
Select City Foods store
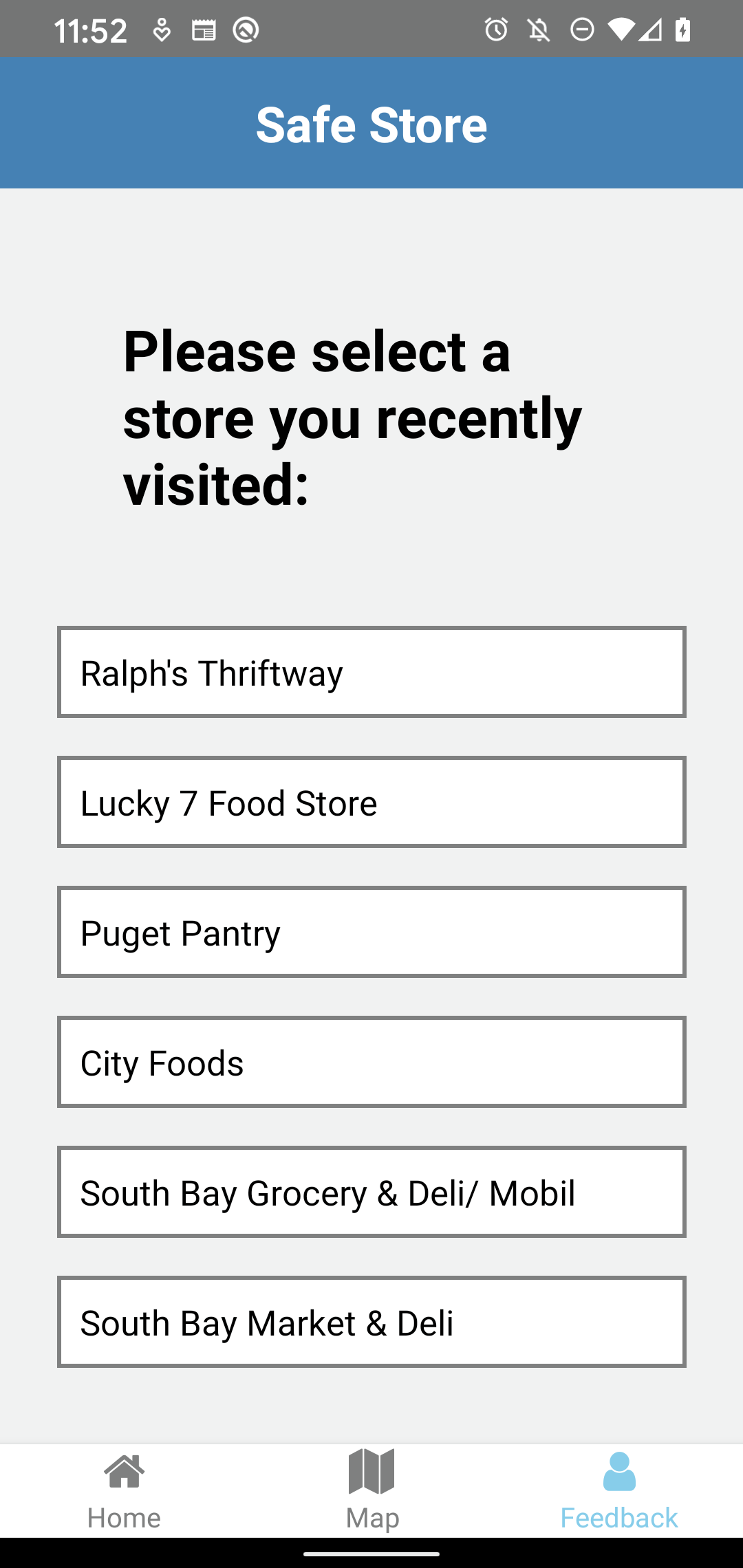point(371,1062)
